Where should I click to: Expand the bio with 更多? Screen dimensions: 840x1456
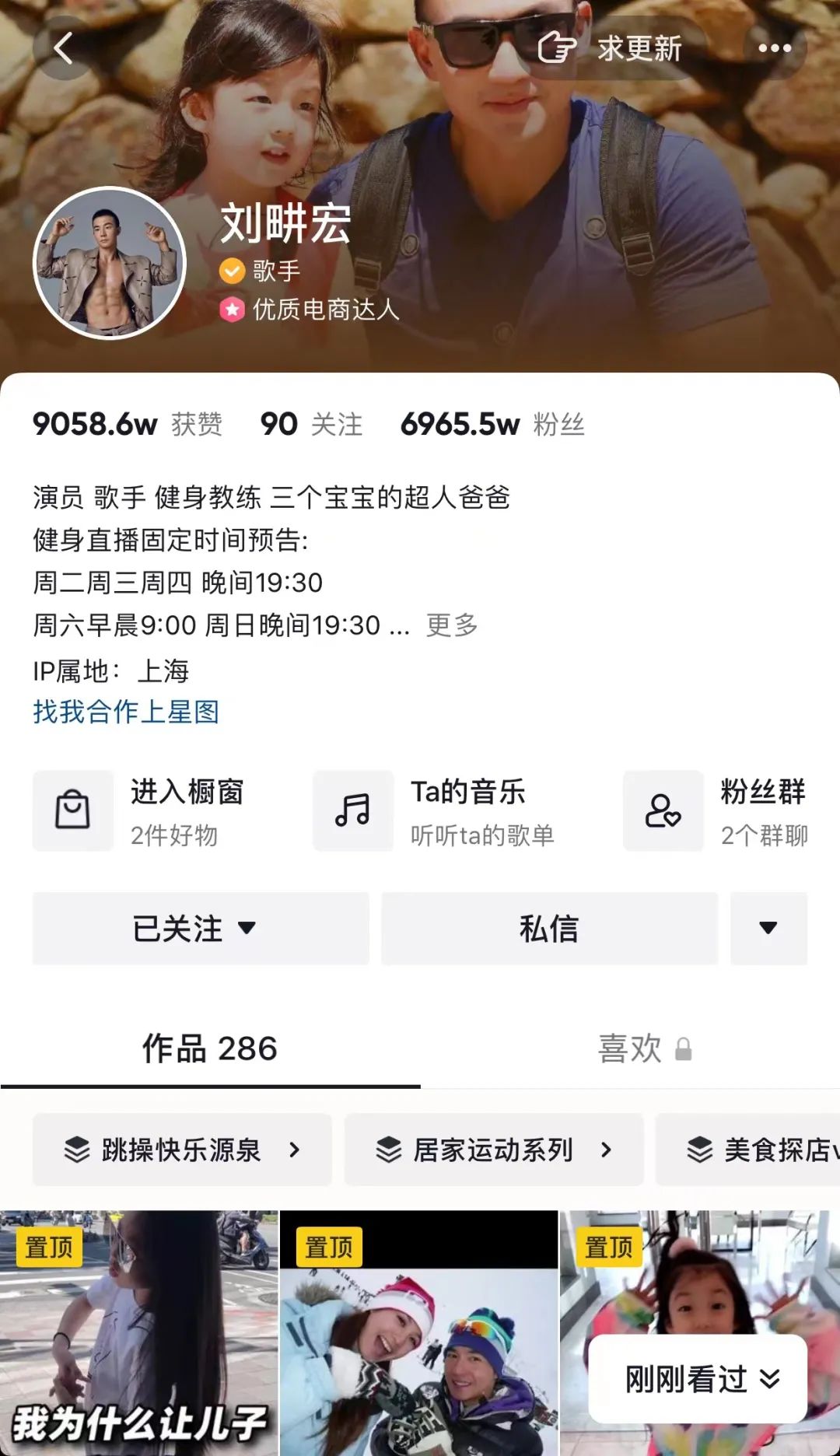click(452, 625)
